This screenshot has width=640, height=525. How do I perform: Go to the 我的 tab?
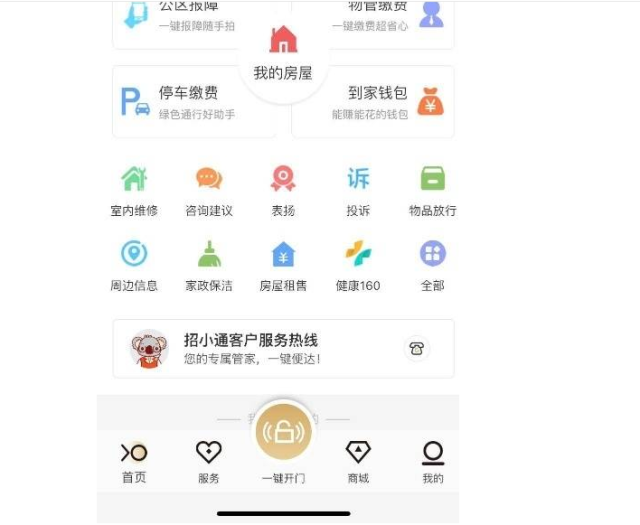coord(432,462)
